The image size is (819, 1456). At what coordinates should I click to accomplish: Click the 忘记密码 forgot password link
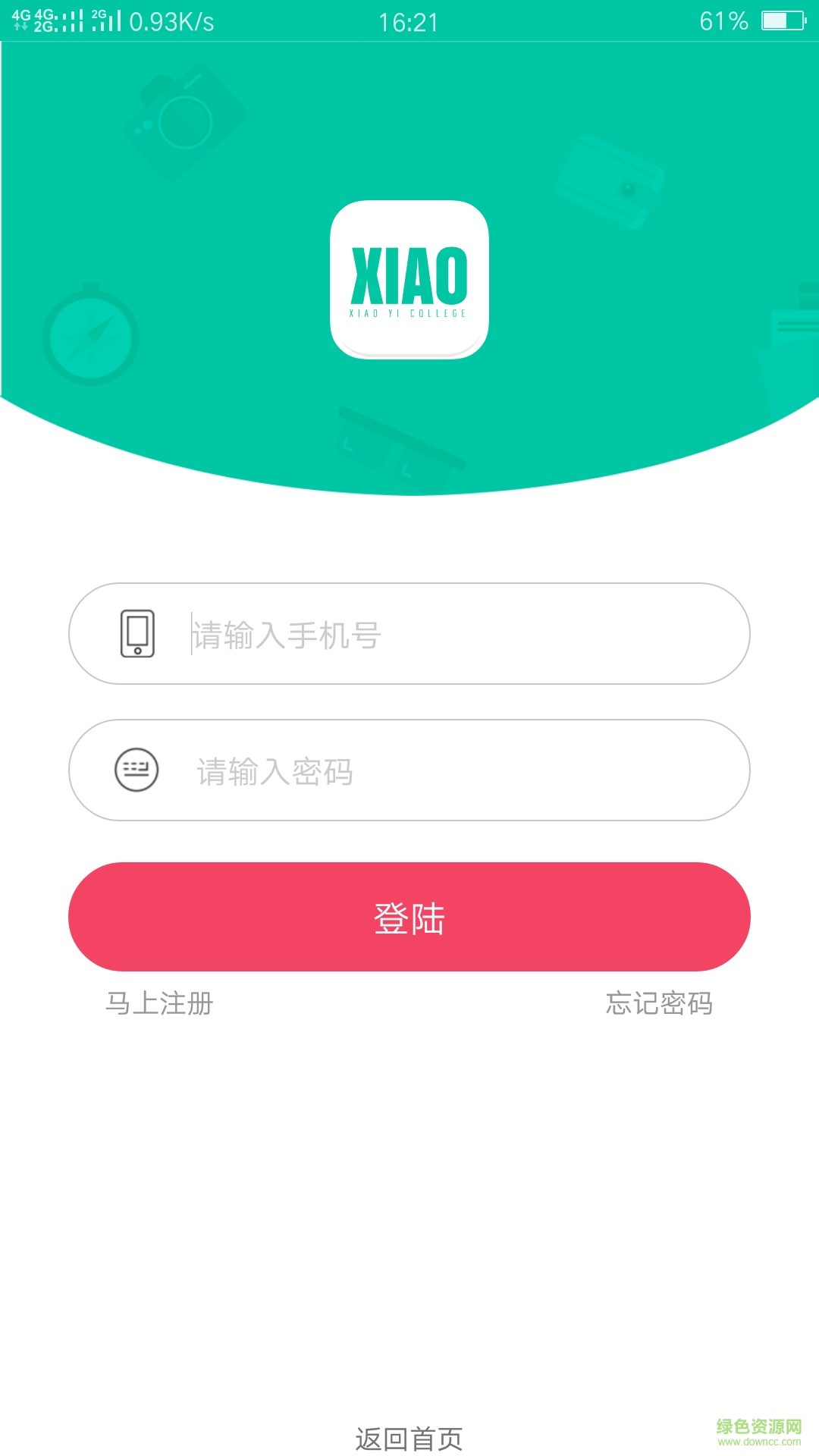point(658,1006)
